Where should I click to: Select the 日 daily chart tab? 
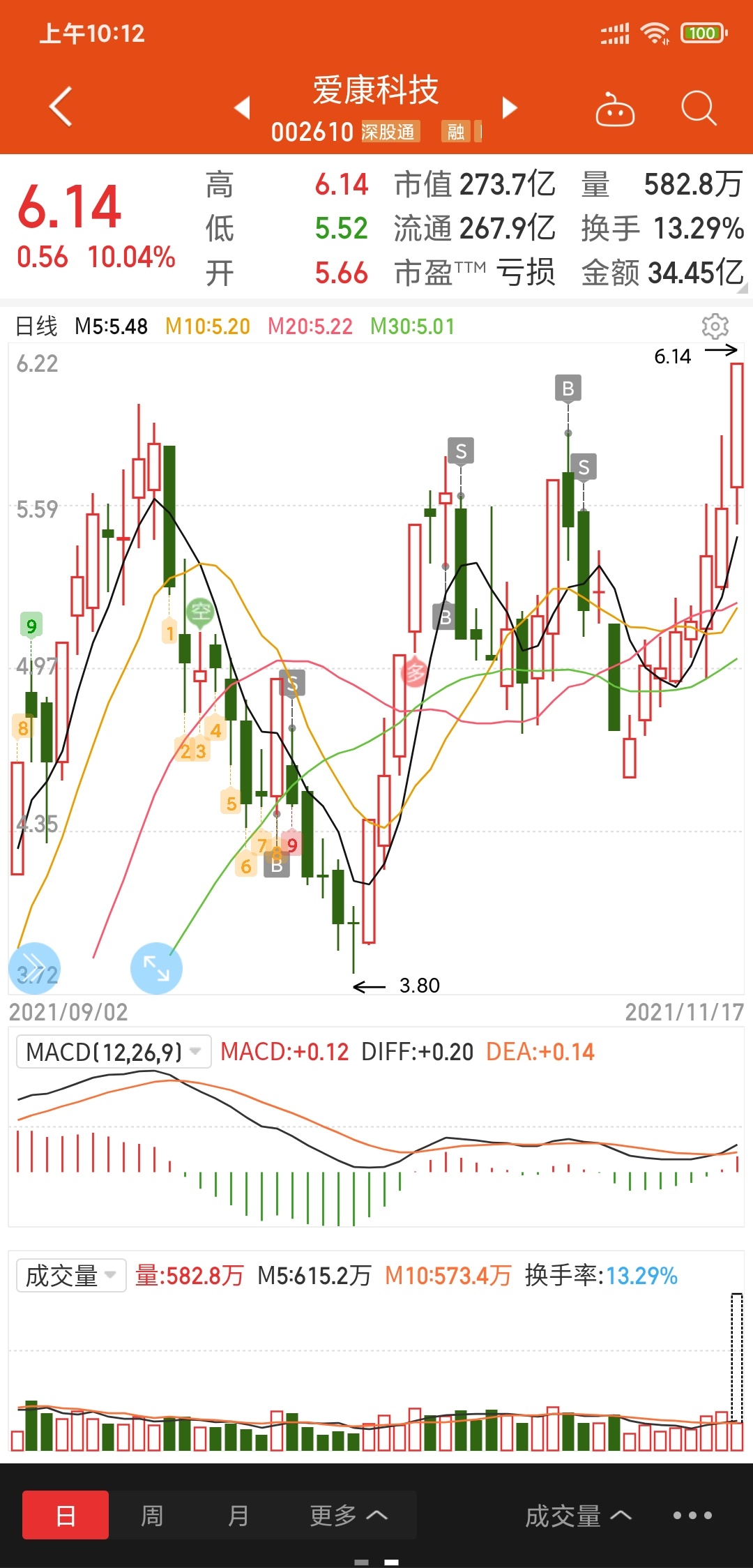point(66,1515)
